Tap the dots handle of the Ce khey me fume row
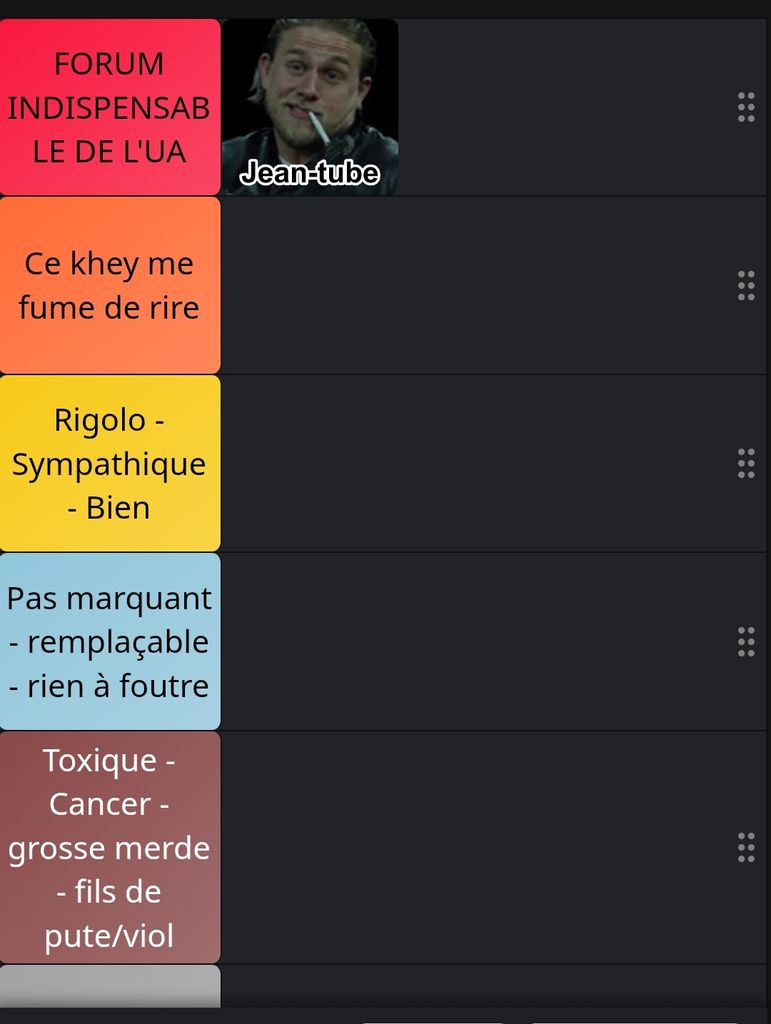Viewport: 771px width, 1024px height. [746, 285]
